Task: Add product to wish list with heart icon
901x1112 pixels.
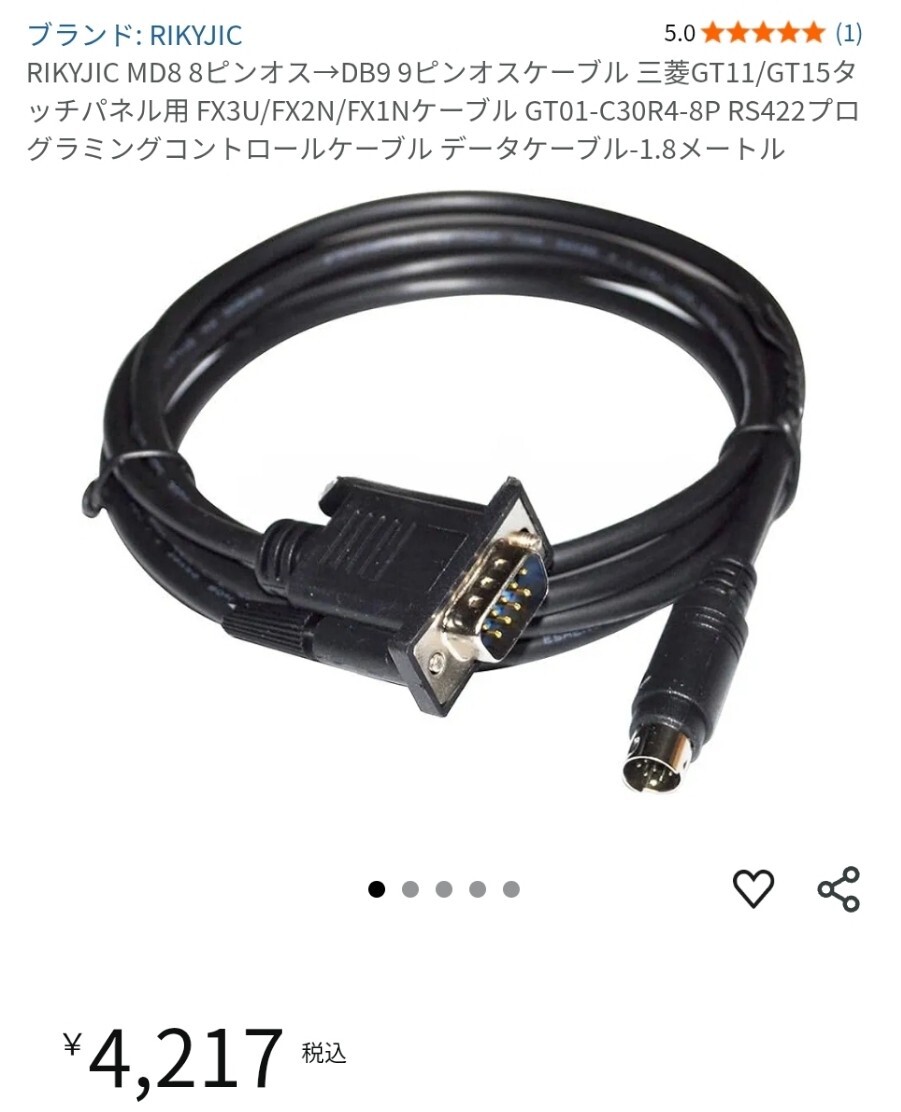Action: pyautogui.click(x=753, y=888)
